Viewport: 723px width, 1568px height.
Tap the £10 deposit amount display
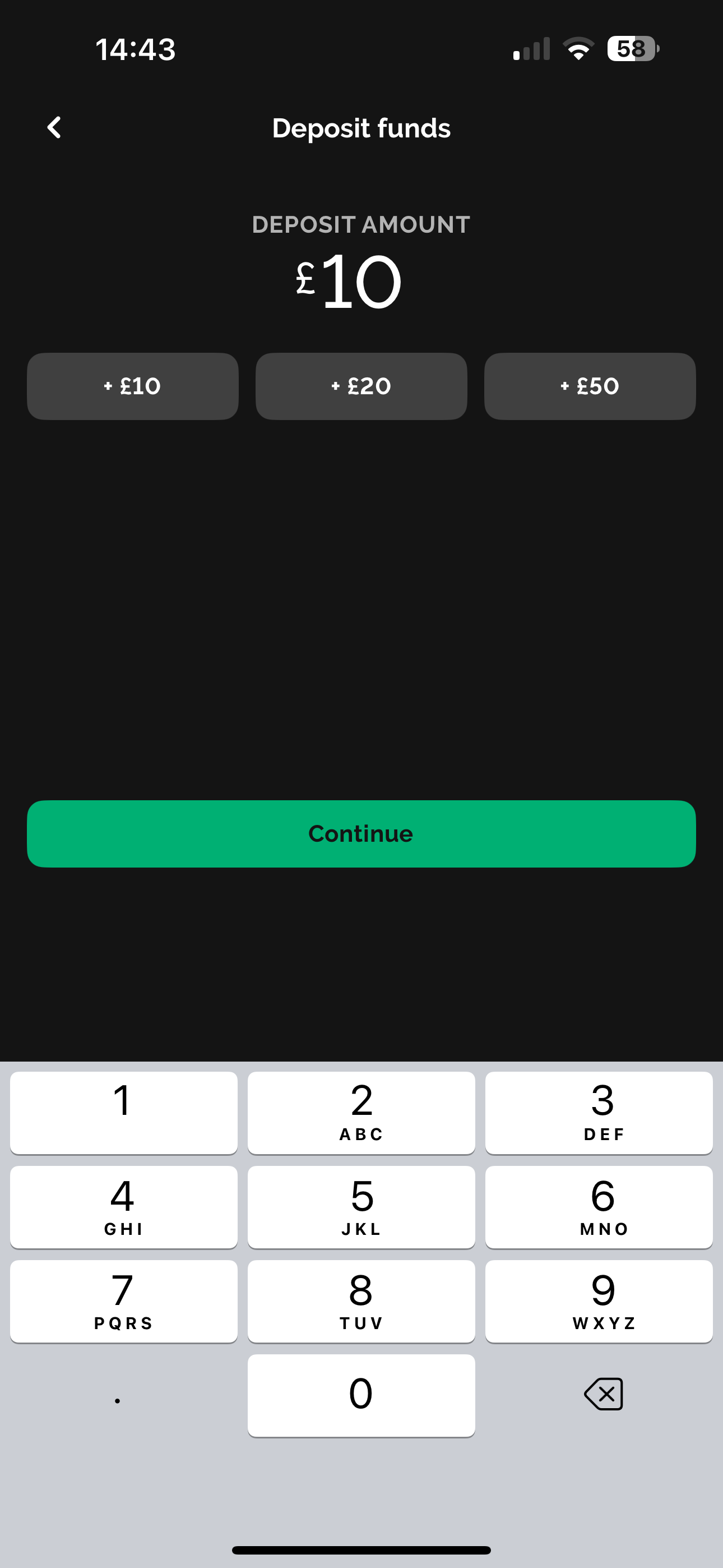click(347, 281)
